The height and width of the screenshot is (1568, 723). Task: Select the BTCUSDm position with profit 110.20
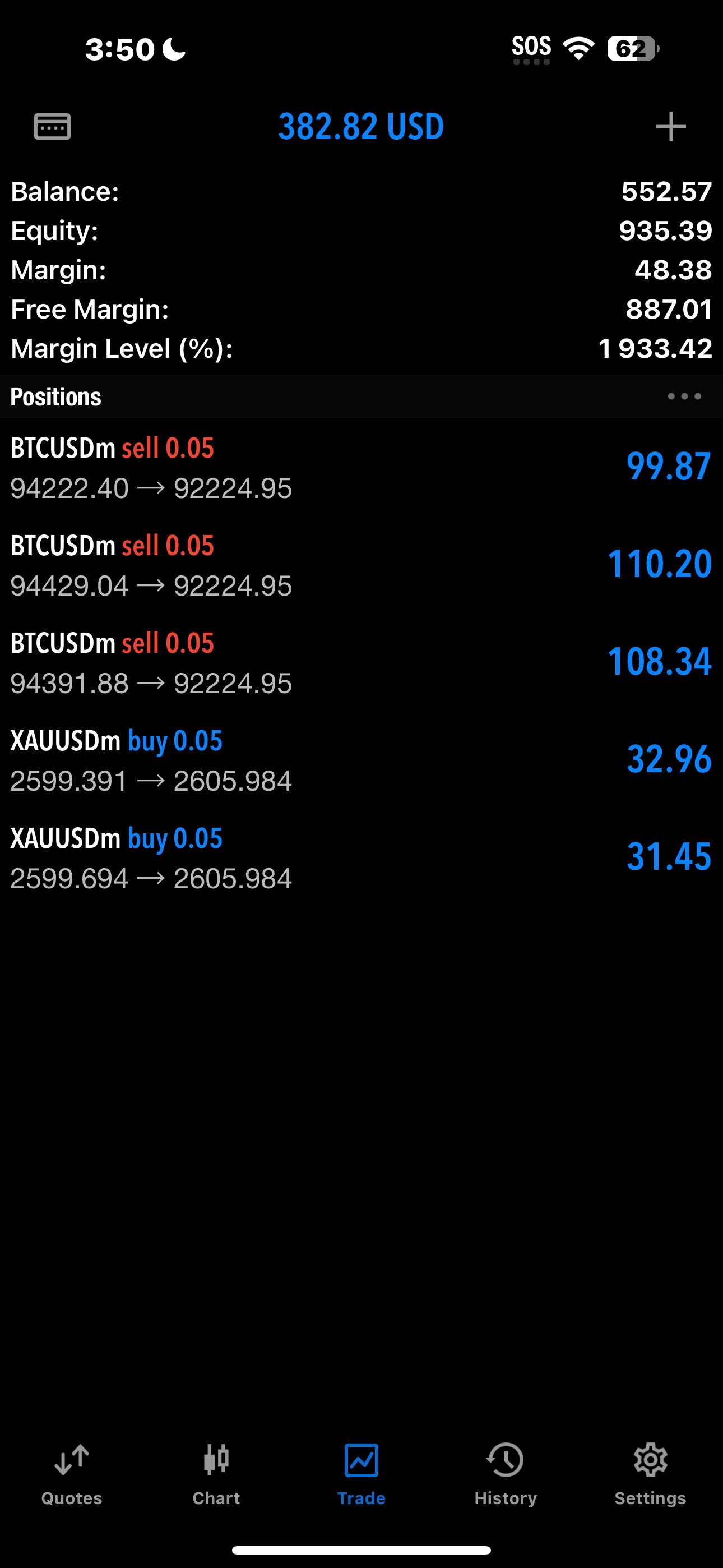pos(361,566)
